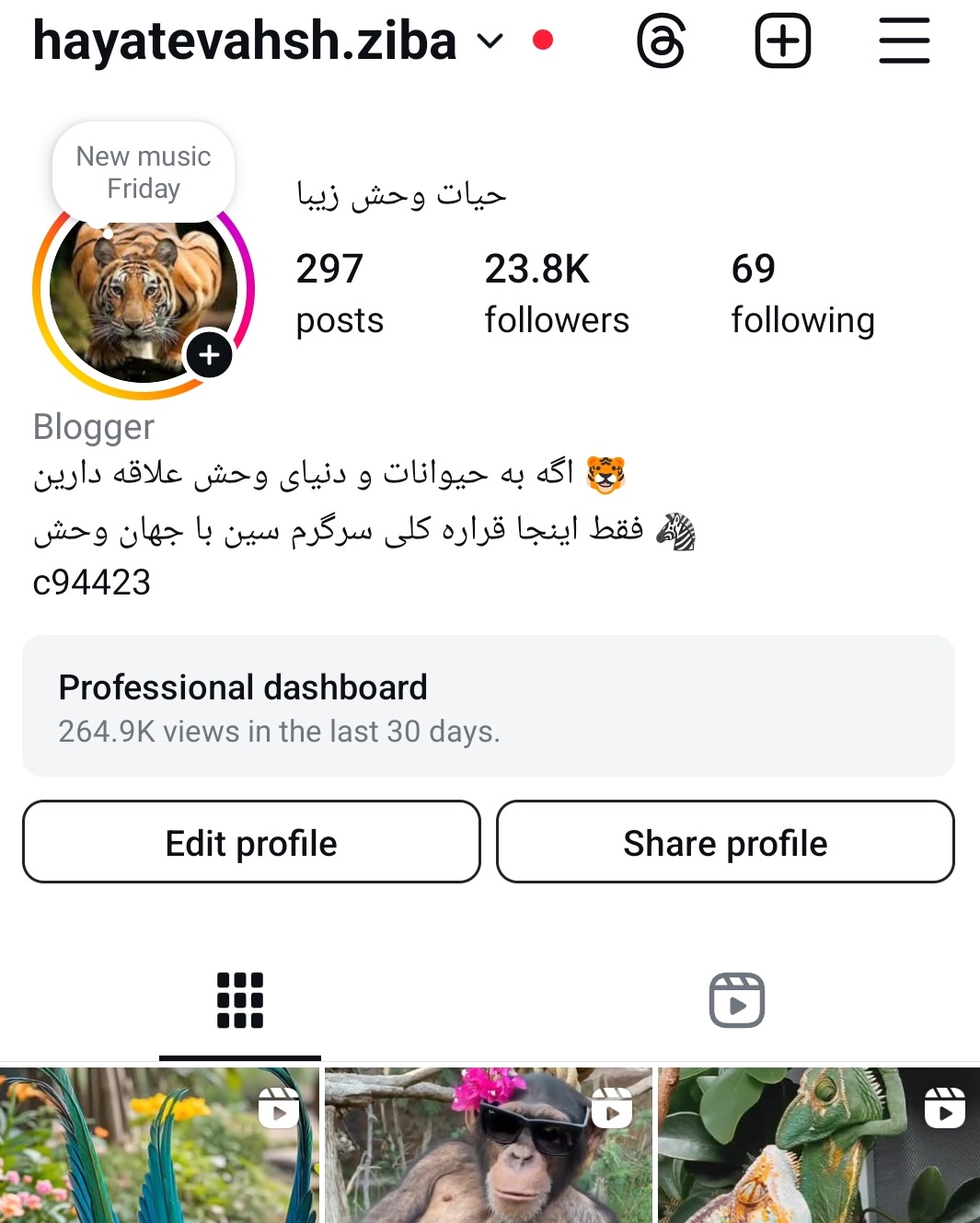Open the 69 following list
Image resolution: width=980 pixels, height=1223 pixels.
point(801,293)
